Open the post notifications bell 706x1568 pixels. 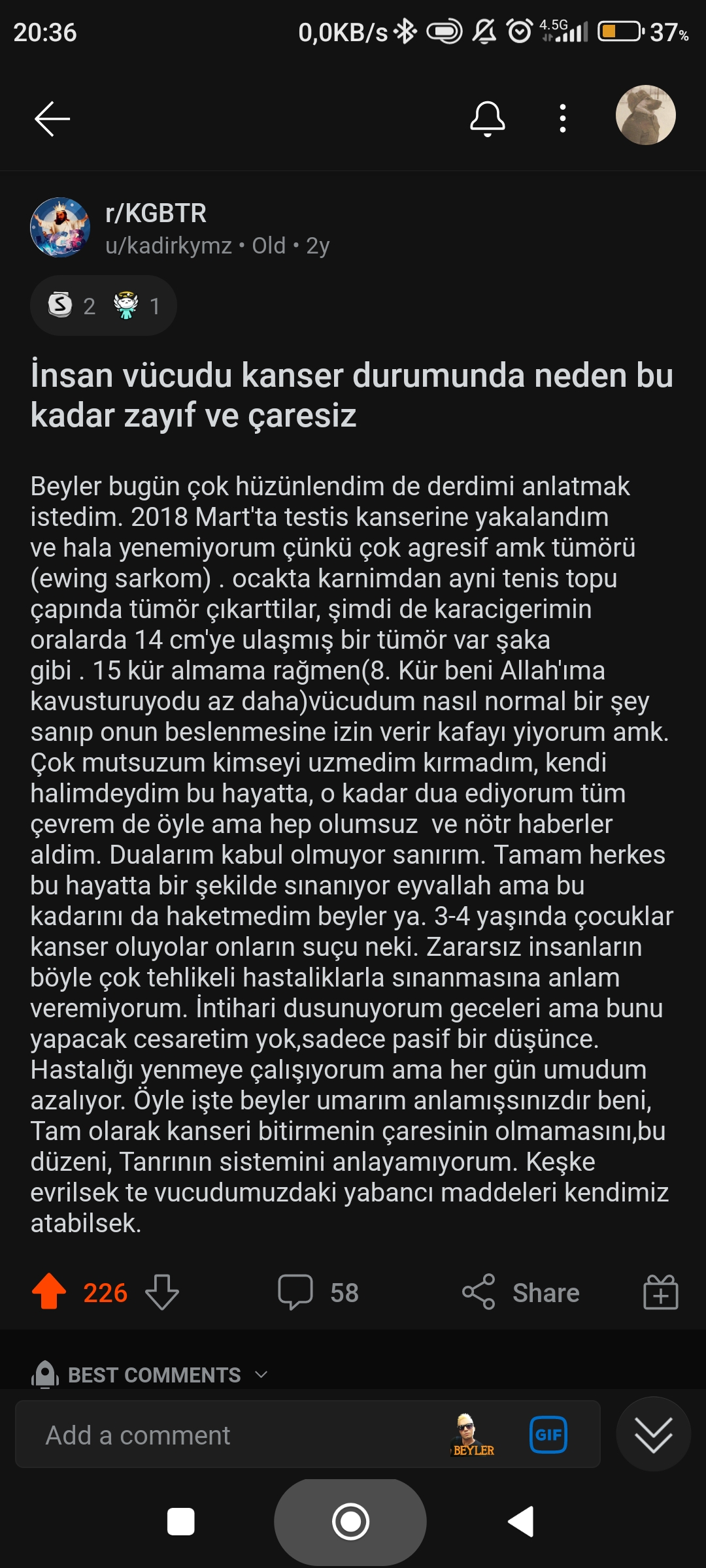point(488,119)
